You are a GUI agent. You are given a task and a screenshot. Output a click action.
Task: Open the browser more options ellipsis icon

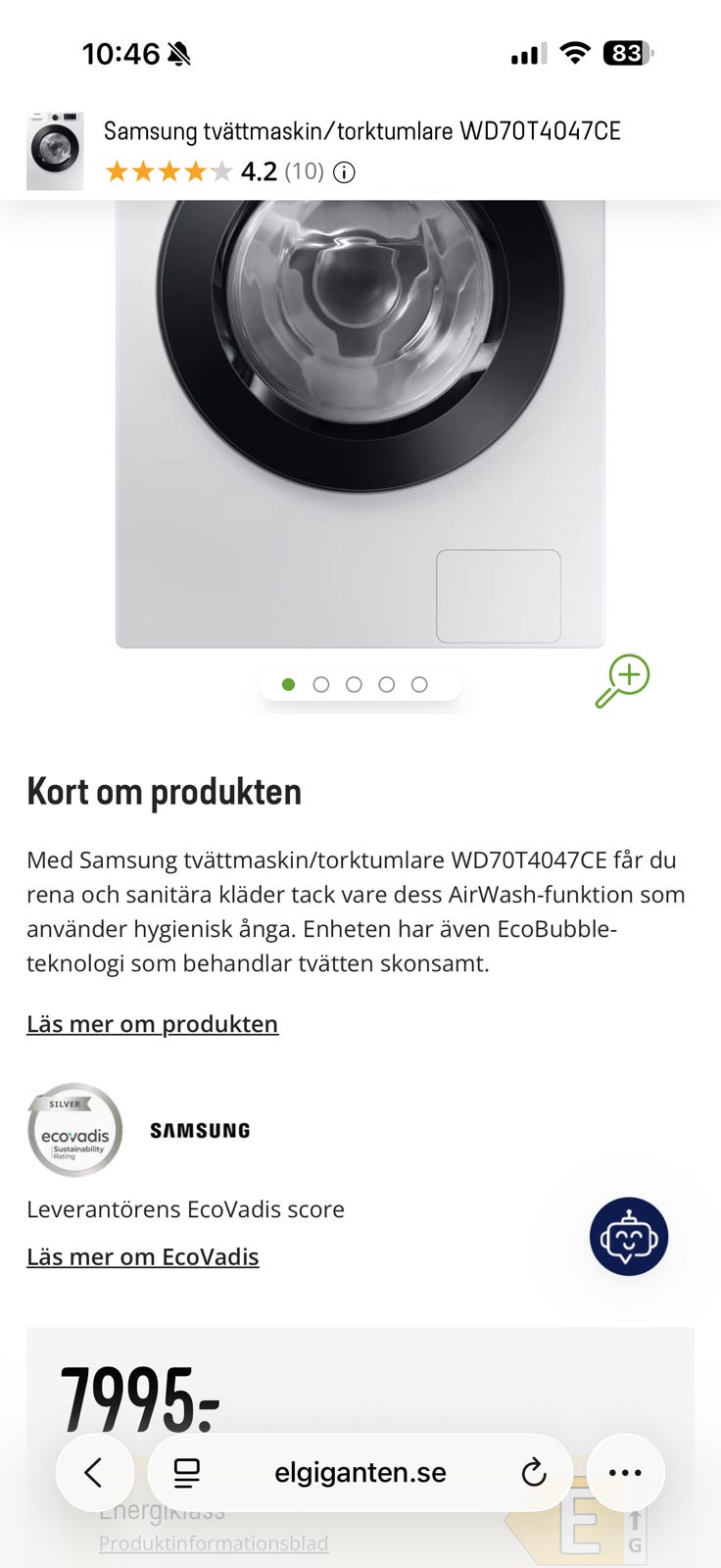click(x=625, y=1472)
